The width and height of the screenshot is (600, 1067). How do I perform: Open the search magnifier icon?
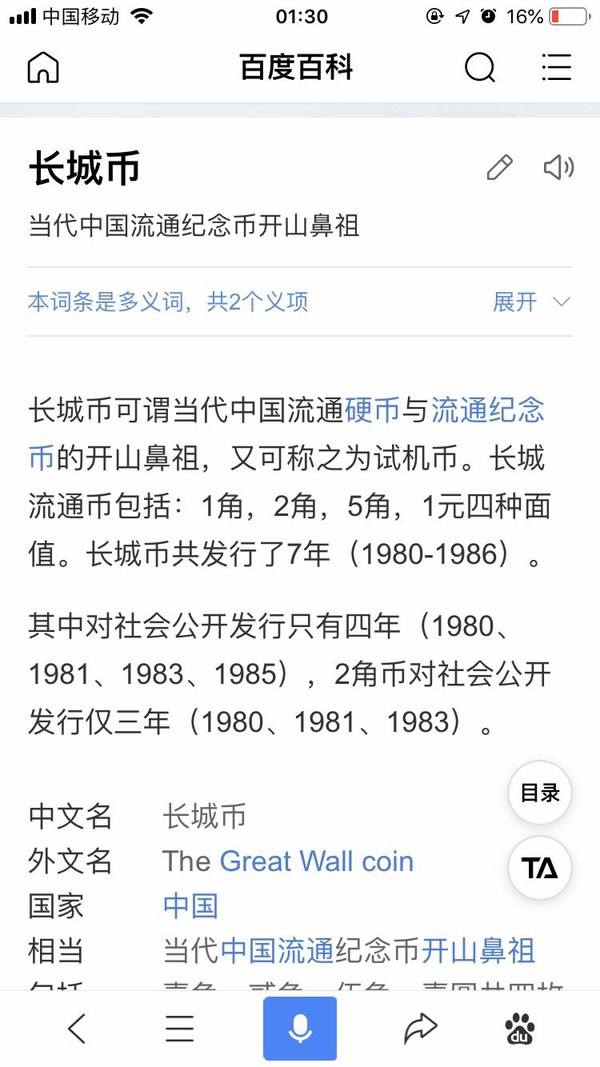480,67
